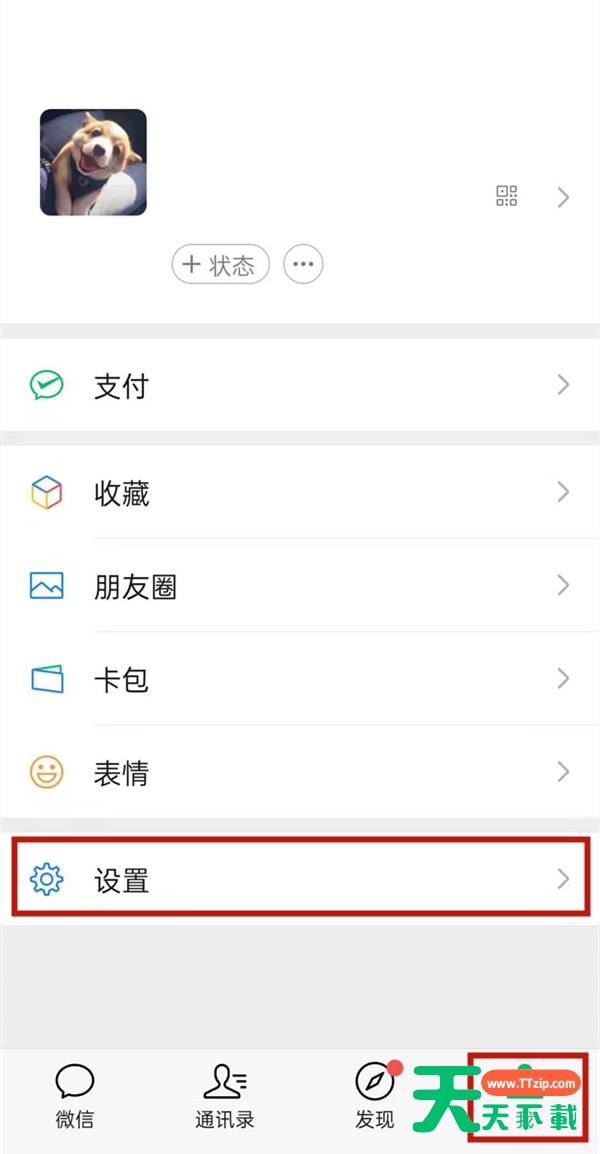Open the three-dot more status button
Image resolution: width=600 pixels, height=1154 pixels.
[303, 264]
